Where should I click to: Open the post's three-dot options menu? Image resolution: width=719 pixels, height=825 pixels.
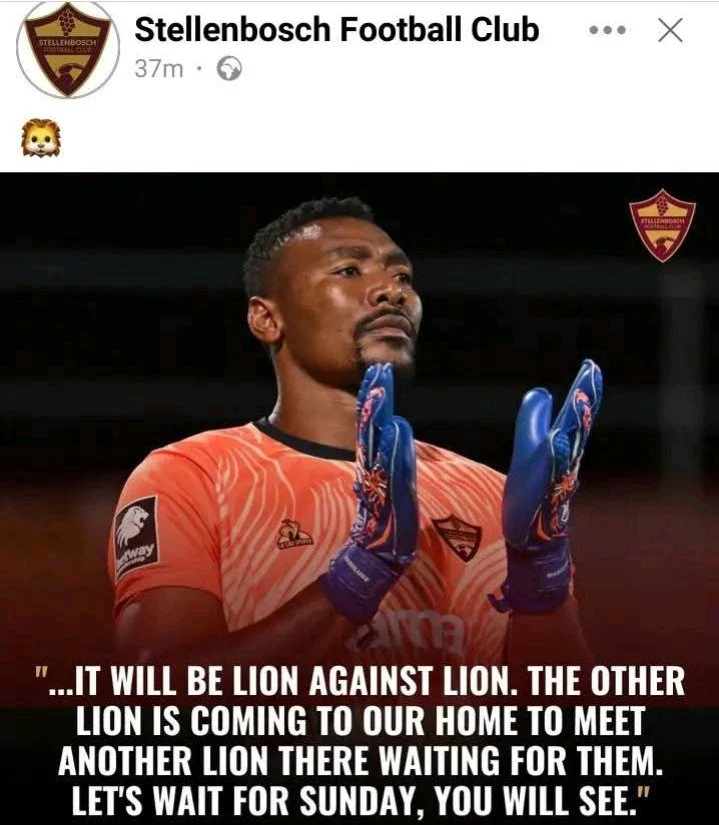click(x=607, y=31)
